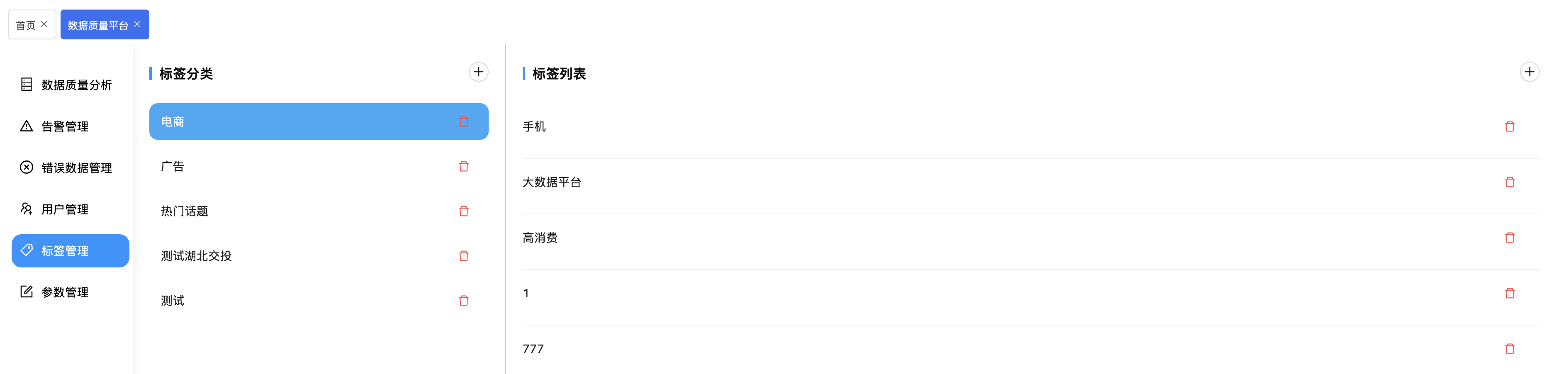Delete the 高消费 tag
The height and width of the screenshot is (374, 1568).
tap(1510, 238)
